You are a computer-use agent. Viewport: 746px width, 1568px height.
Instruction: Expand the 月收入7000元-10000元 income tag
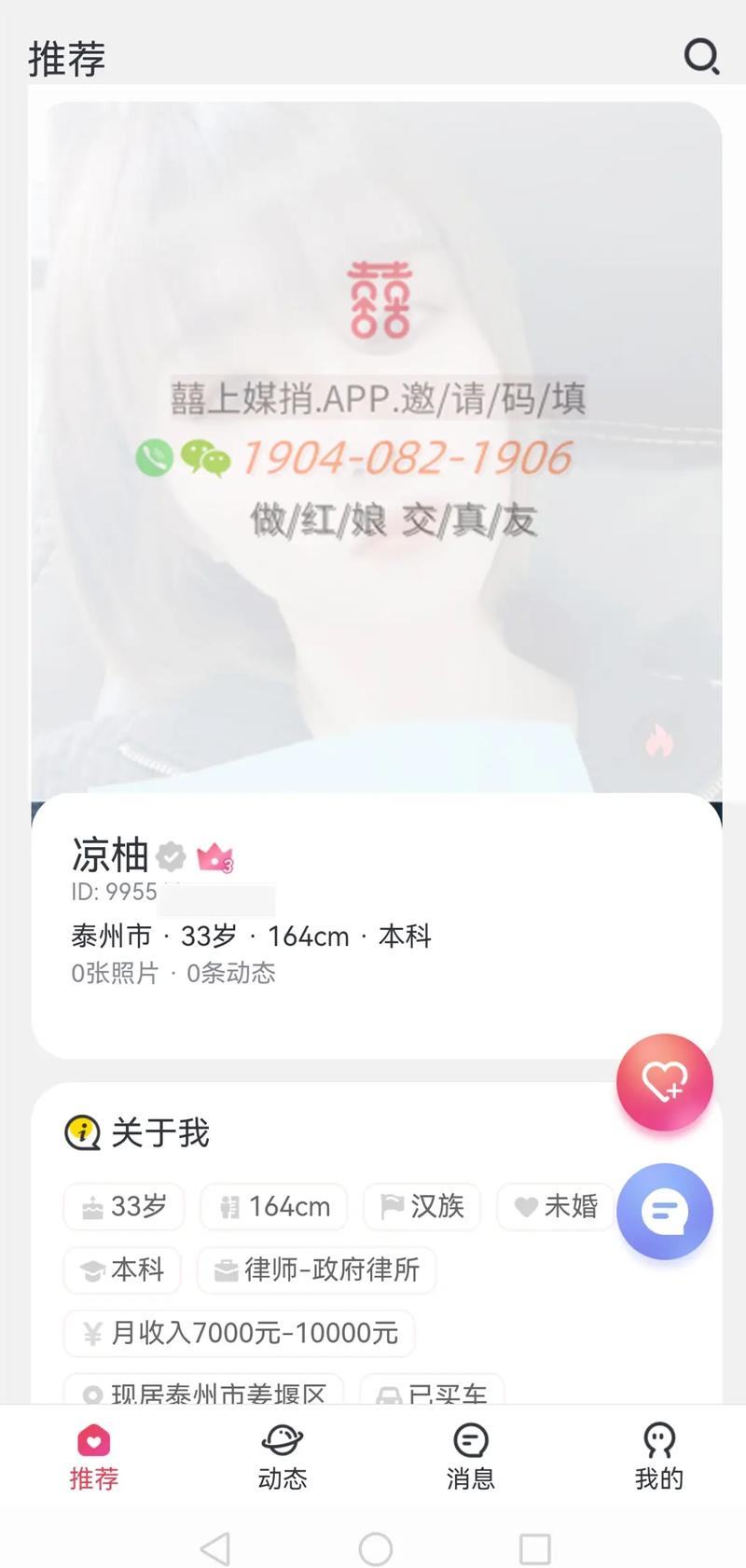coord(239,1333)
